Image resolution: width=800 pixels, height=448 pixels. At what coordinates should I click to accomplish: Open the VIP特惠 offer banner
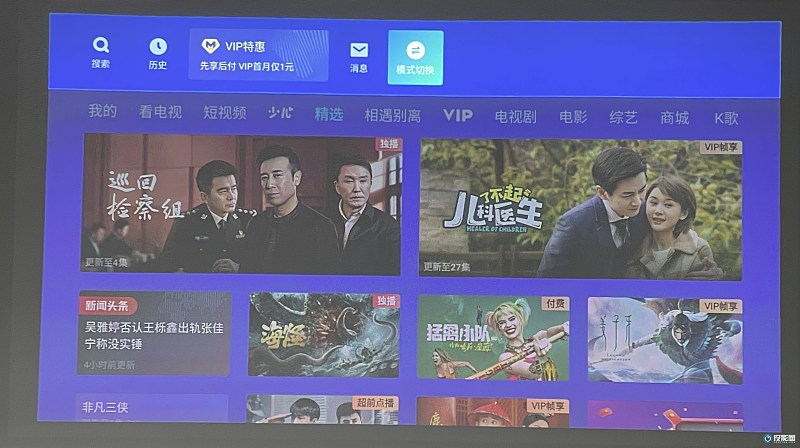coord(258,55)
